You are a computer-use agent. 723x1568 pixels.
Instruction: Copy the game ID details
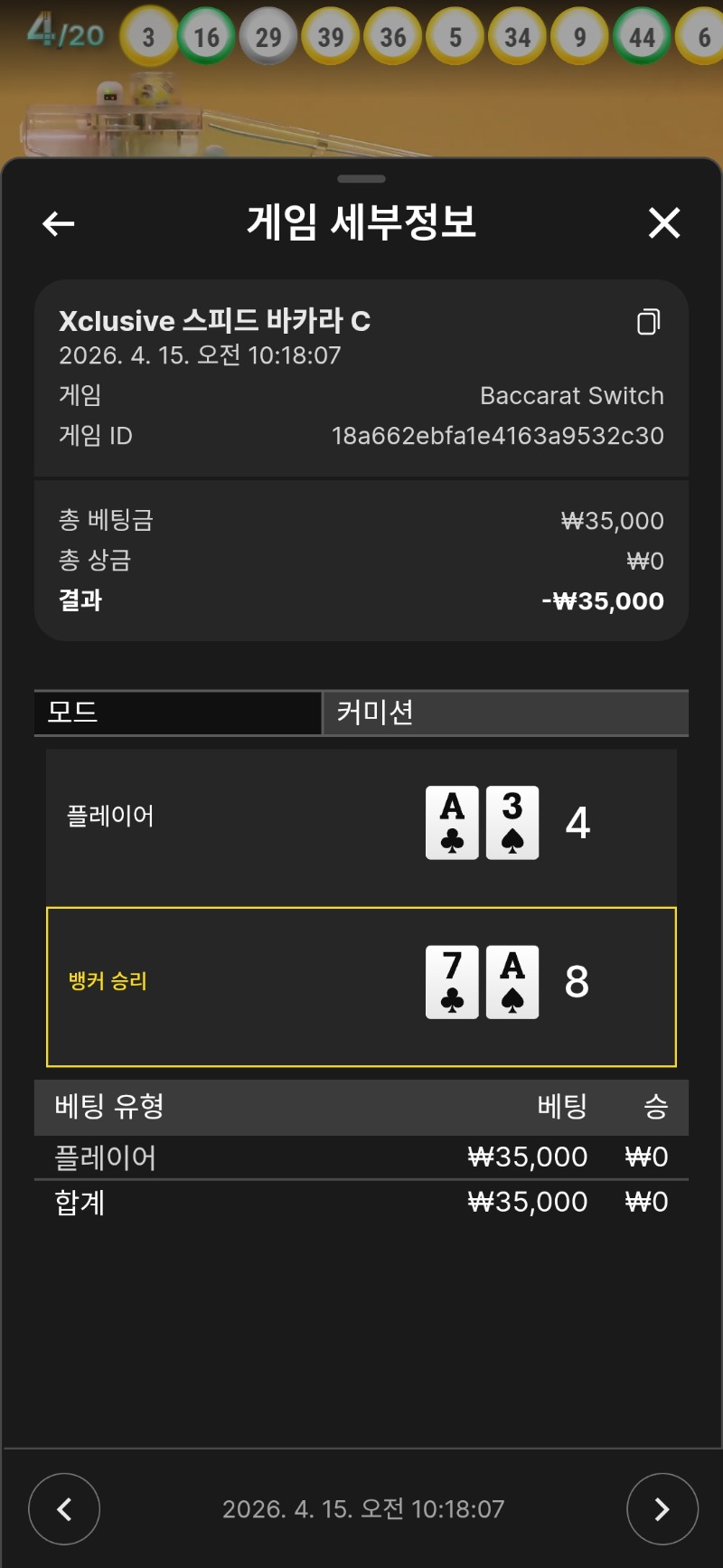click(648, 322)
